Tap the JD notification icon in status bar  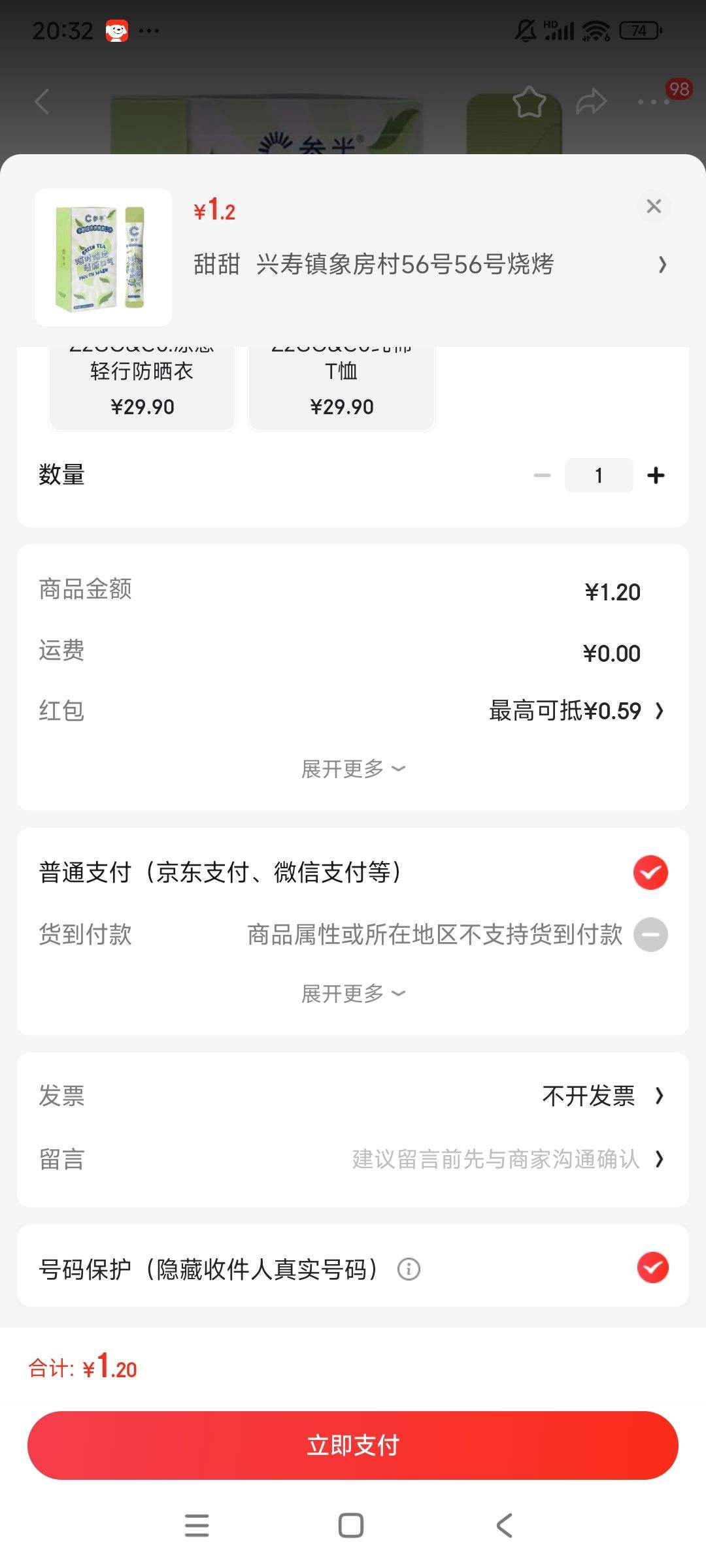[114, 29]
